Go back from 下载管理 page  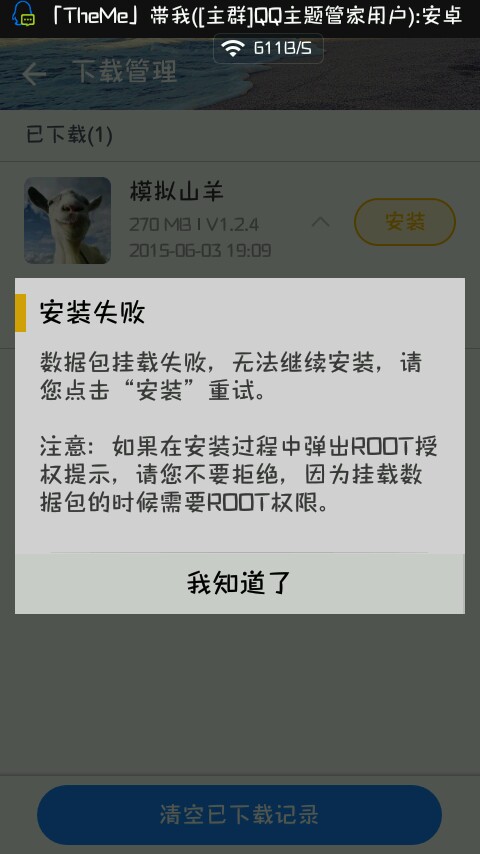pos(34,74)
